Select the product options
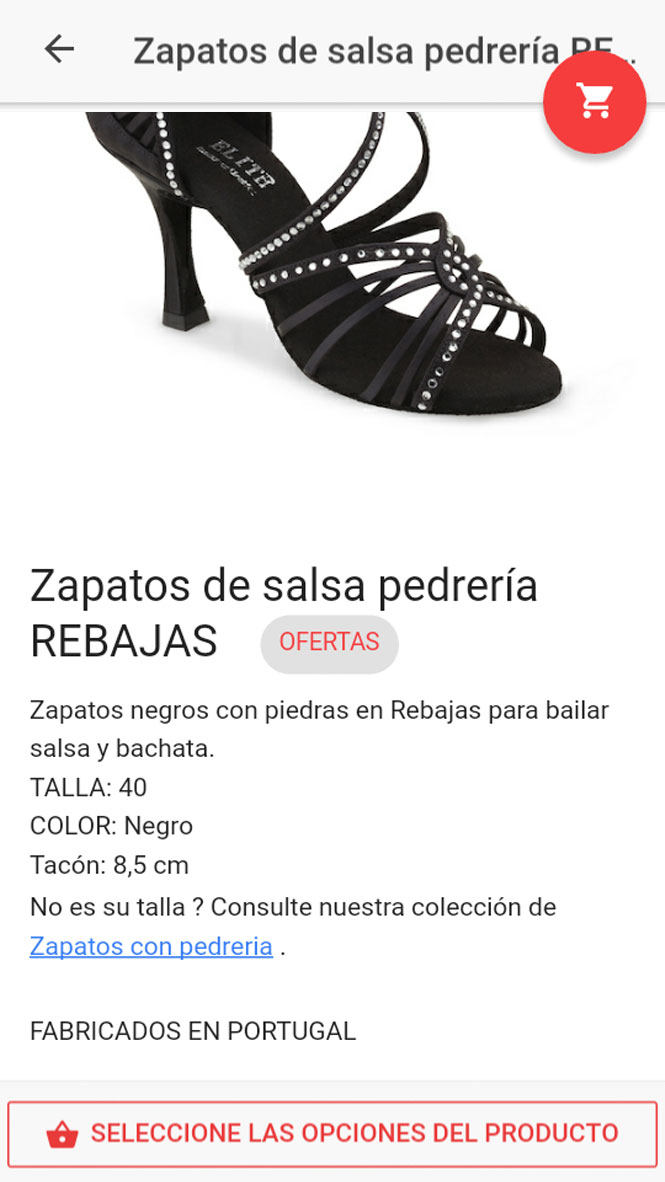 [332, 1134]
